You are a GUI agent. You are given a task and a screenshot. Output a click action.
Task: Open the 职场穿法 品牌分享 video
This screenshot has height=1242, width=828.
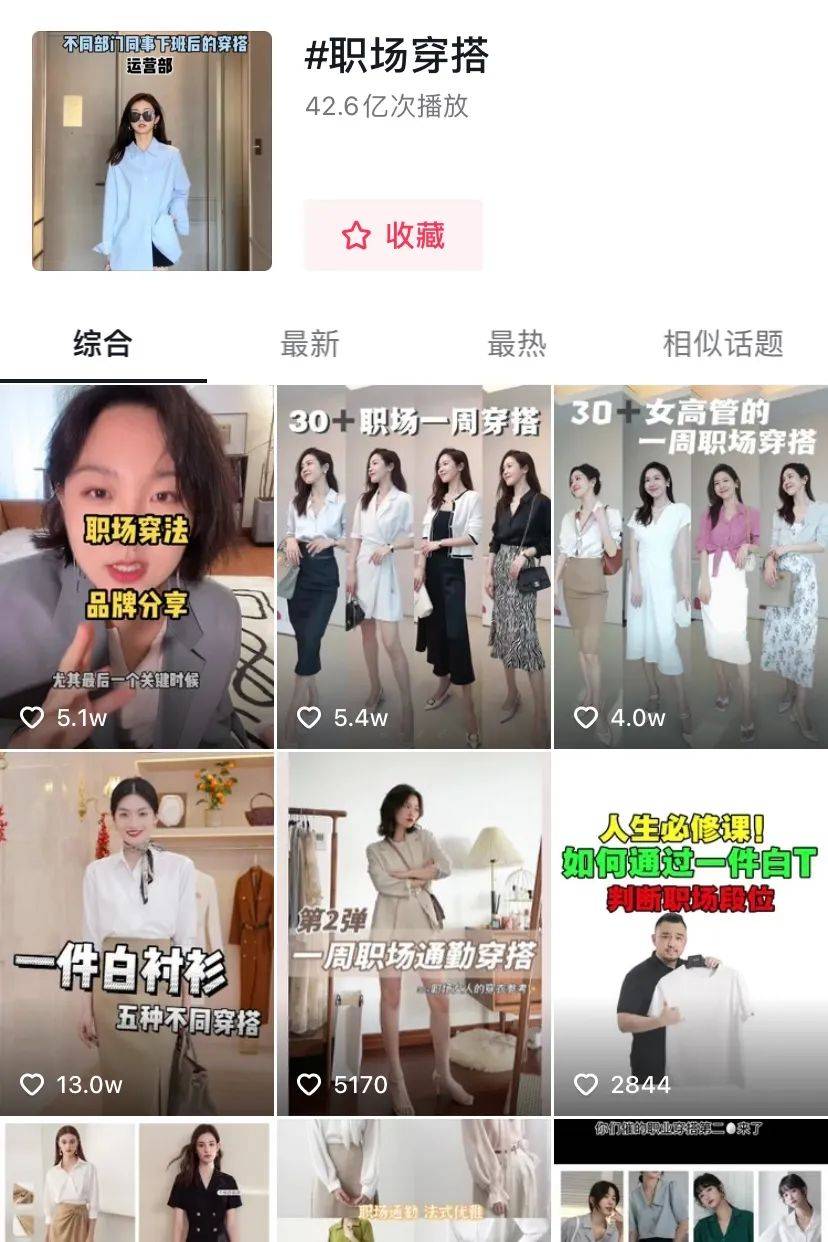point(137,566)
